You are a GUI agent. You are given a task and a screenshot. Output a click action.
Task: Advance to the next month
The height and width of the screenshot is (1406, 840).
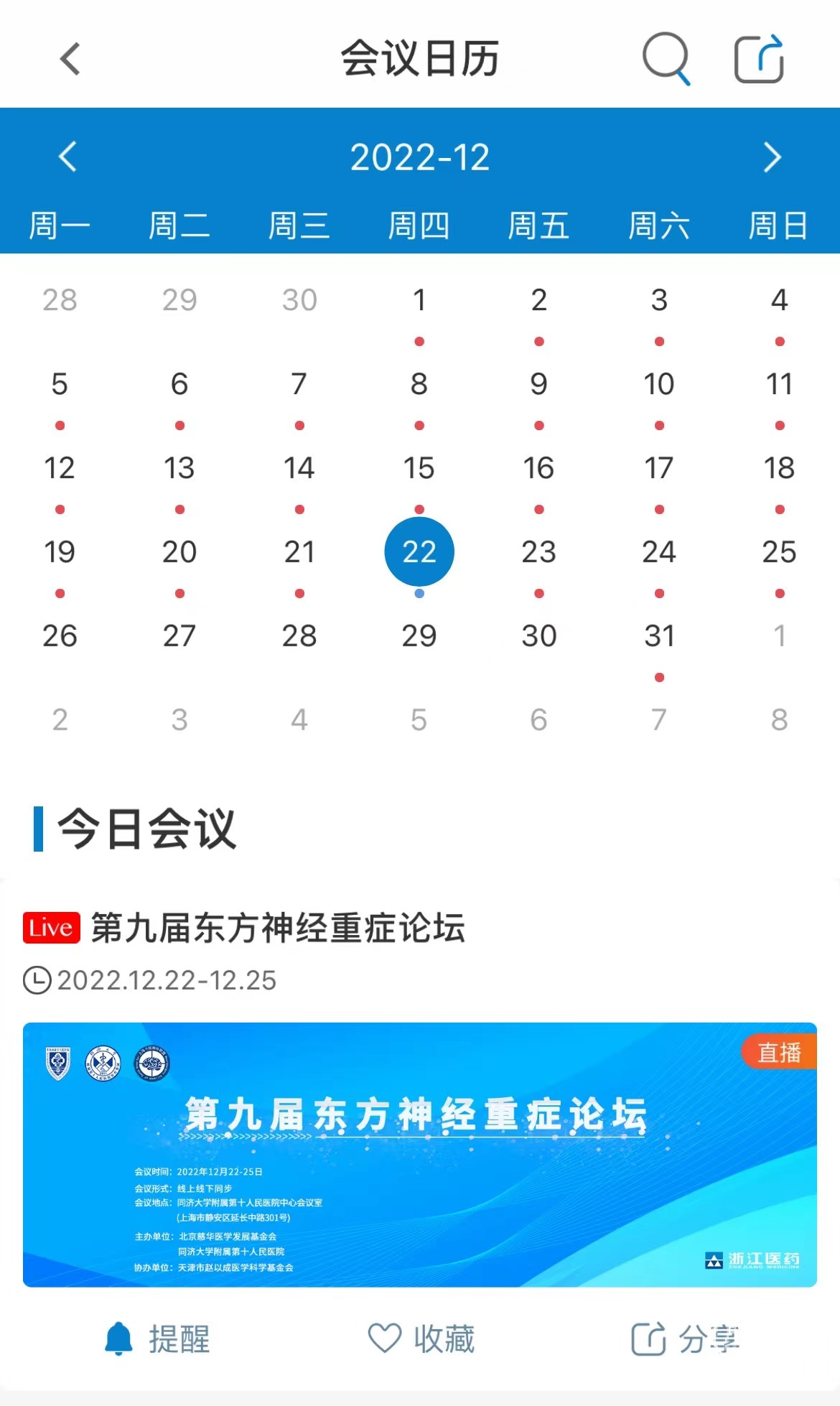click(772, 157)
